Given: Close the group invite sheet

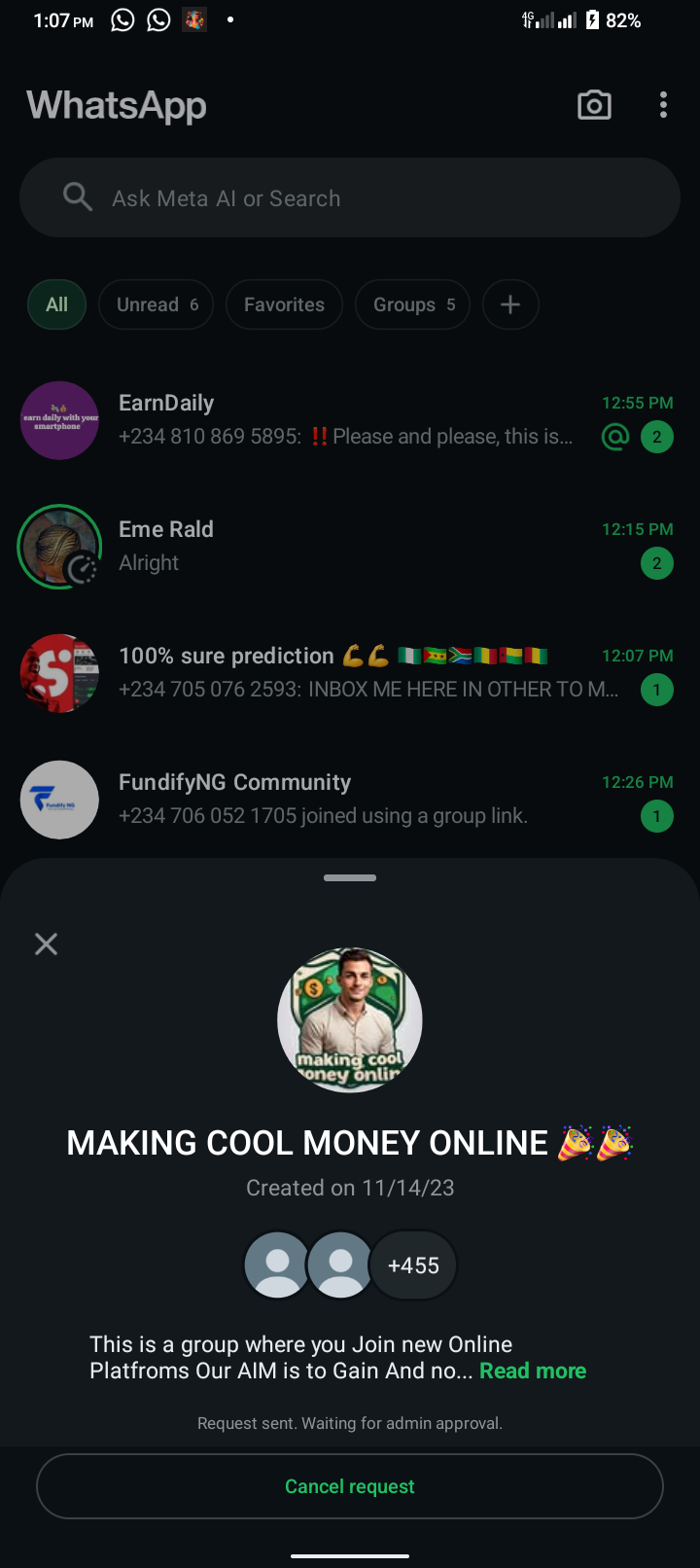Looking at the screenshot, I should [x=46, y=944].
